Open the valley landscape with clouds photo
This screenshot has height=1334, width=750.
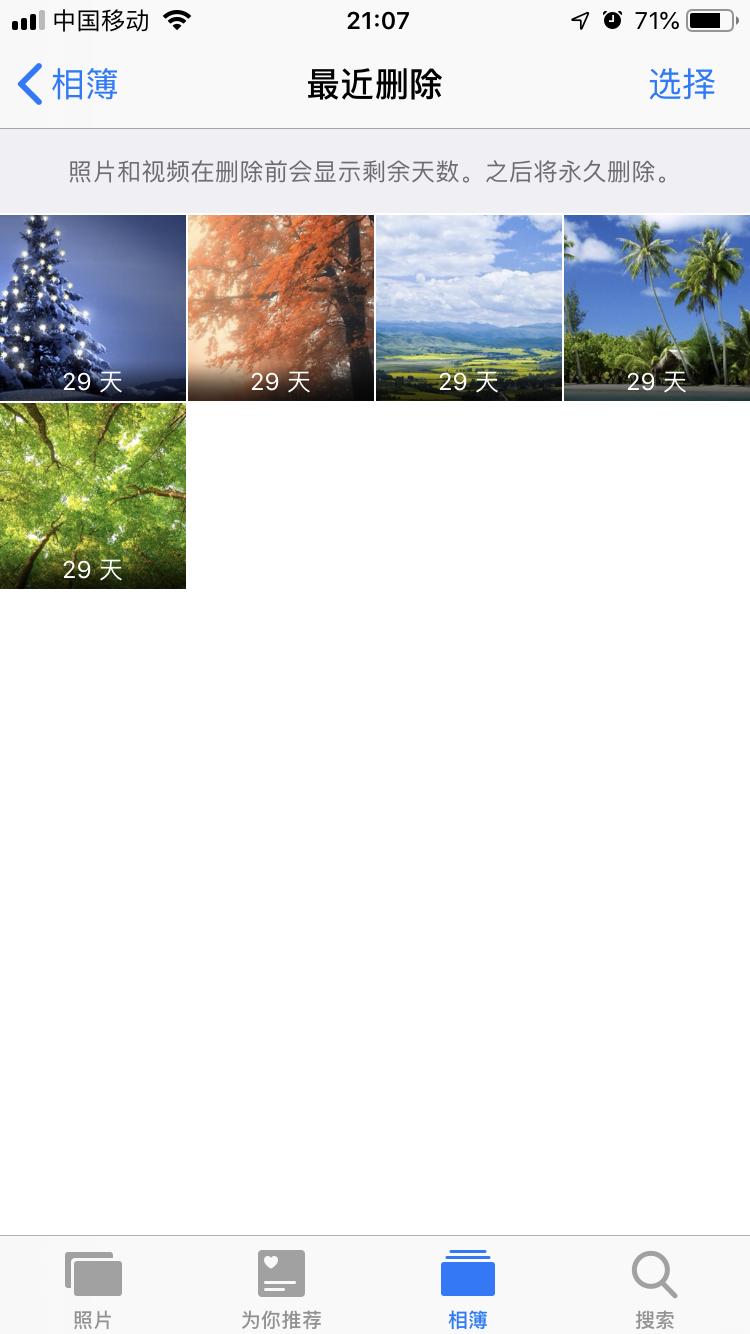click(469, 308)
